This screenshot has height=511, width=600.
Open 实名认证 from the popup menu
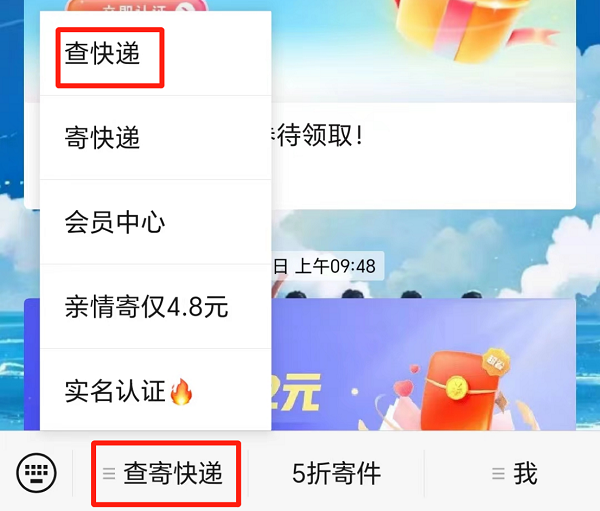(128, 391)
